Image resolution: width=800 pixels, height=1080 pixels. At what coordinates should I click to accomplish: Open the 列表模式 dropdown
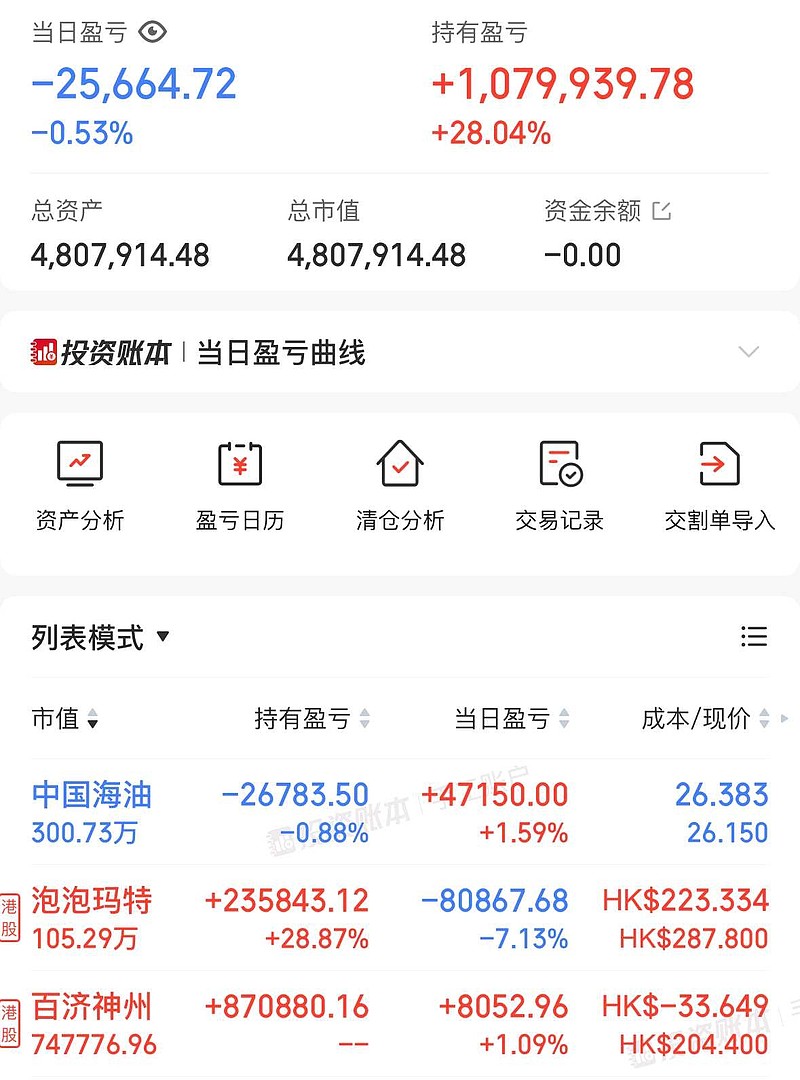tap(100, 637)
